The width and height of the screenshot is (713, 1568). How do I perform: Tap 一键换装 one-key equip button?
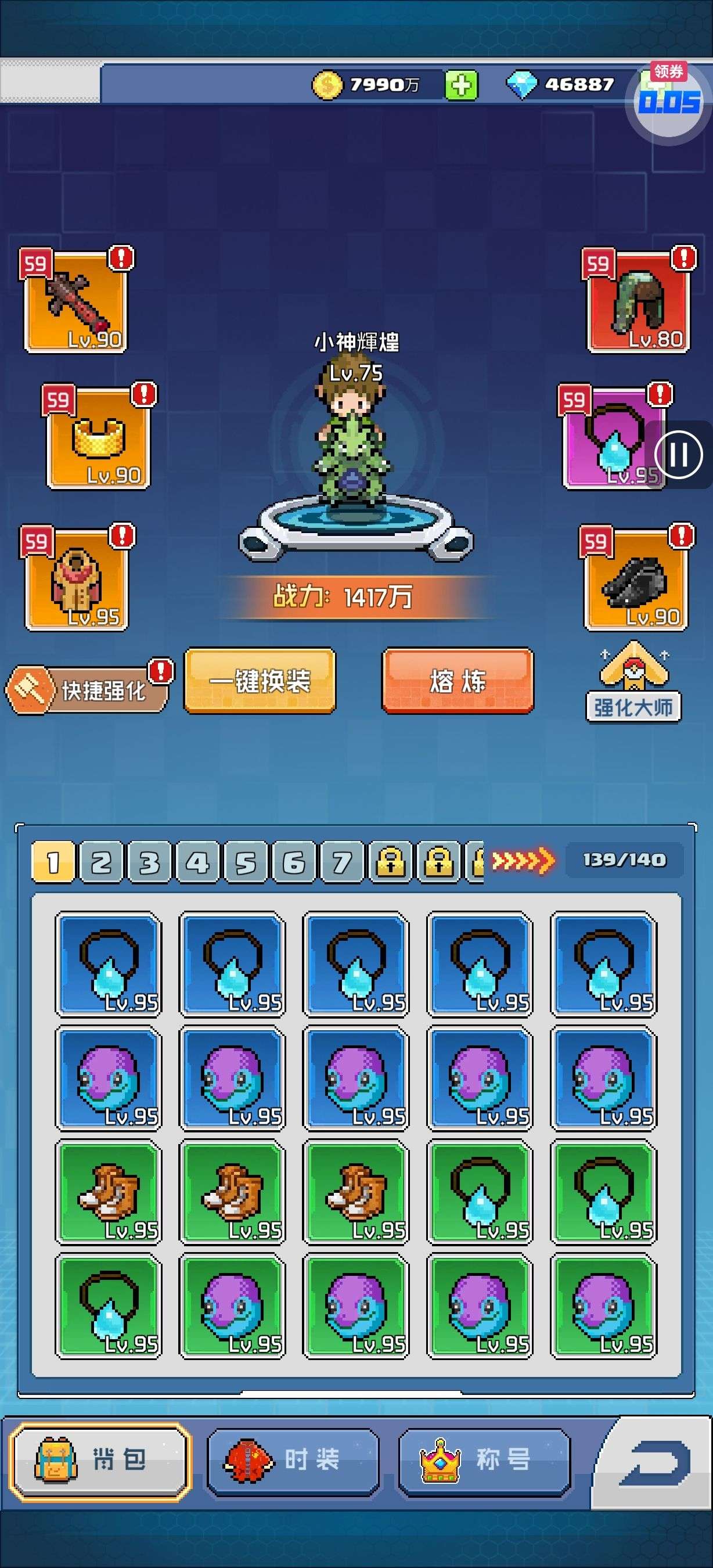point(260,681)
